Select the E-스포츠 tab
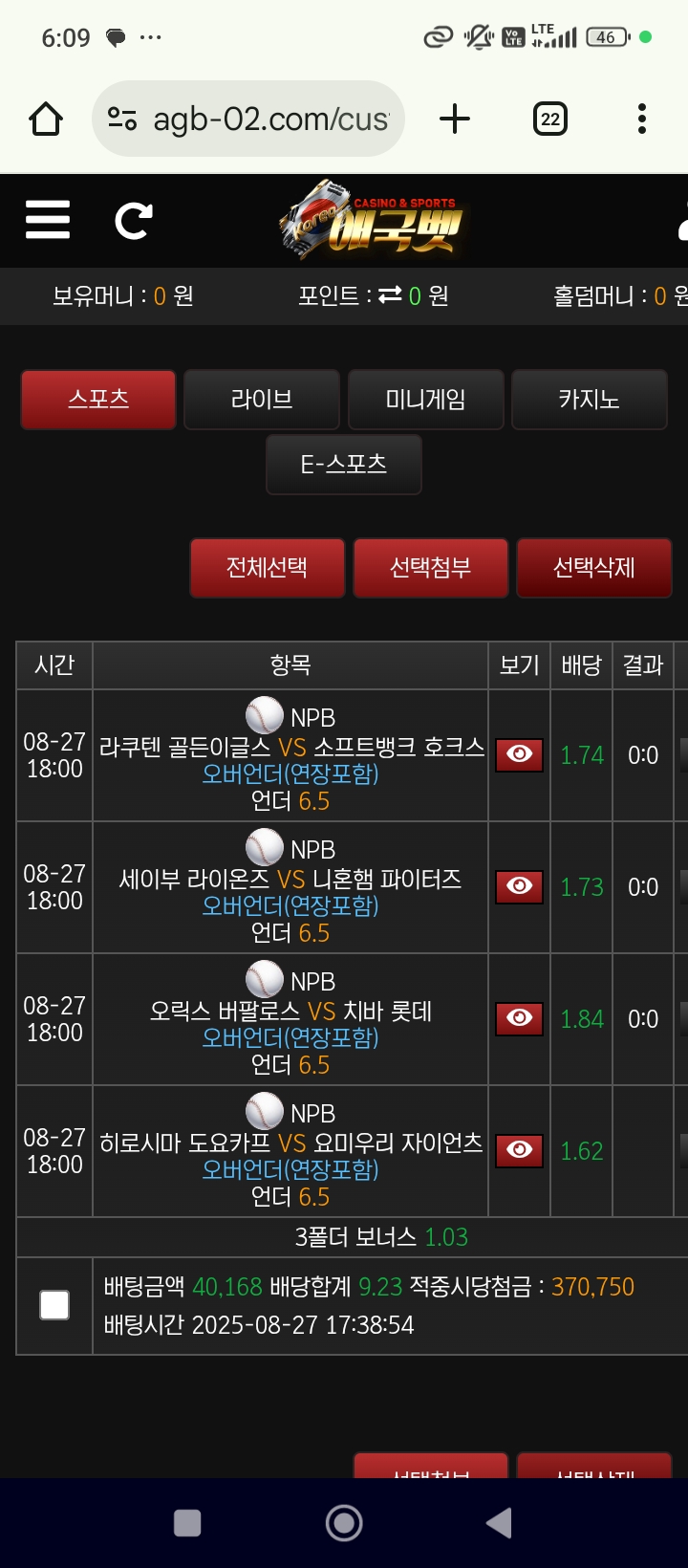 [x=344, y=465]
